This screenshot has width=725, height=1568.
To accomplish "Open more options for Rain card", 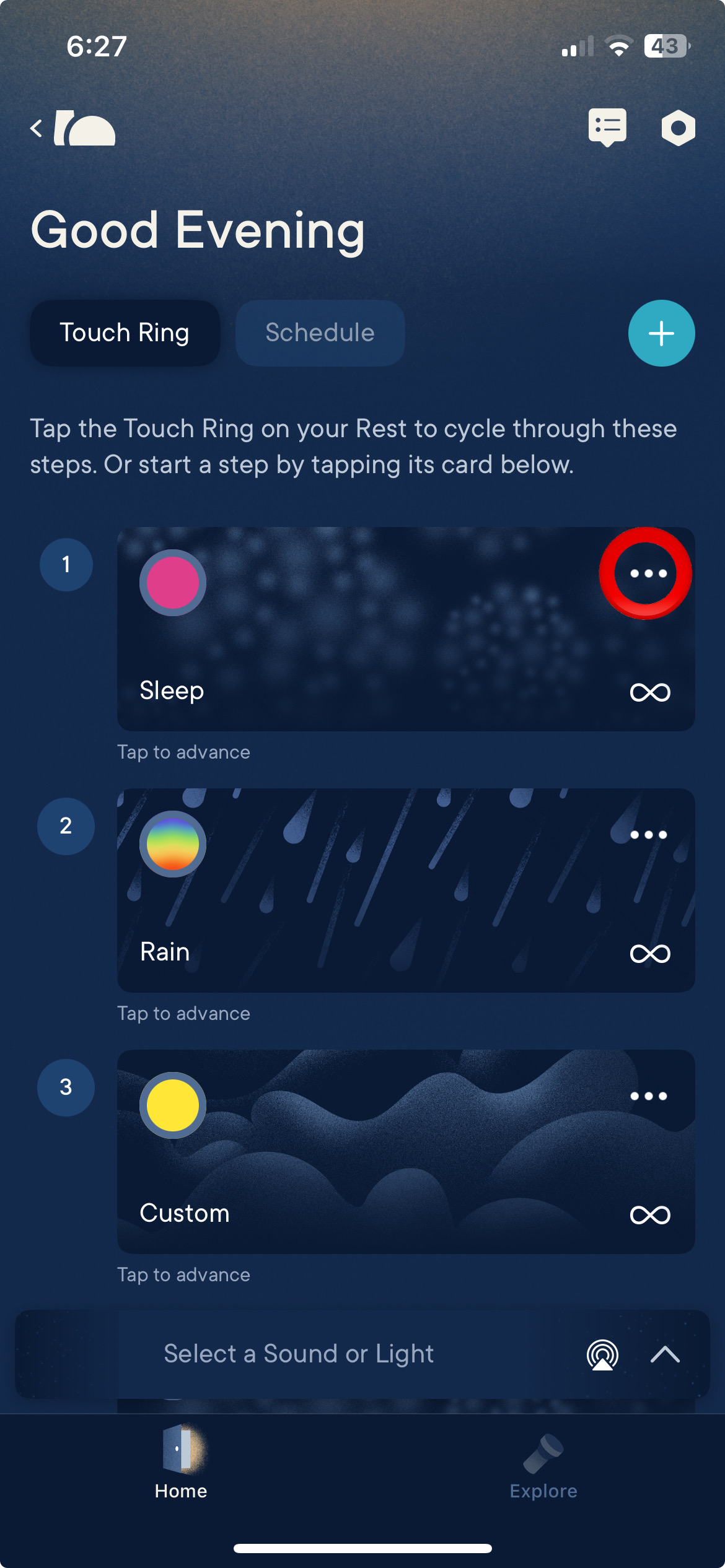I will pos(648,835).
